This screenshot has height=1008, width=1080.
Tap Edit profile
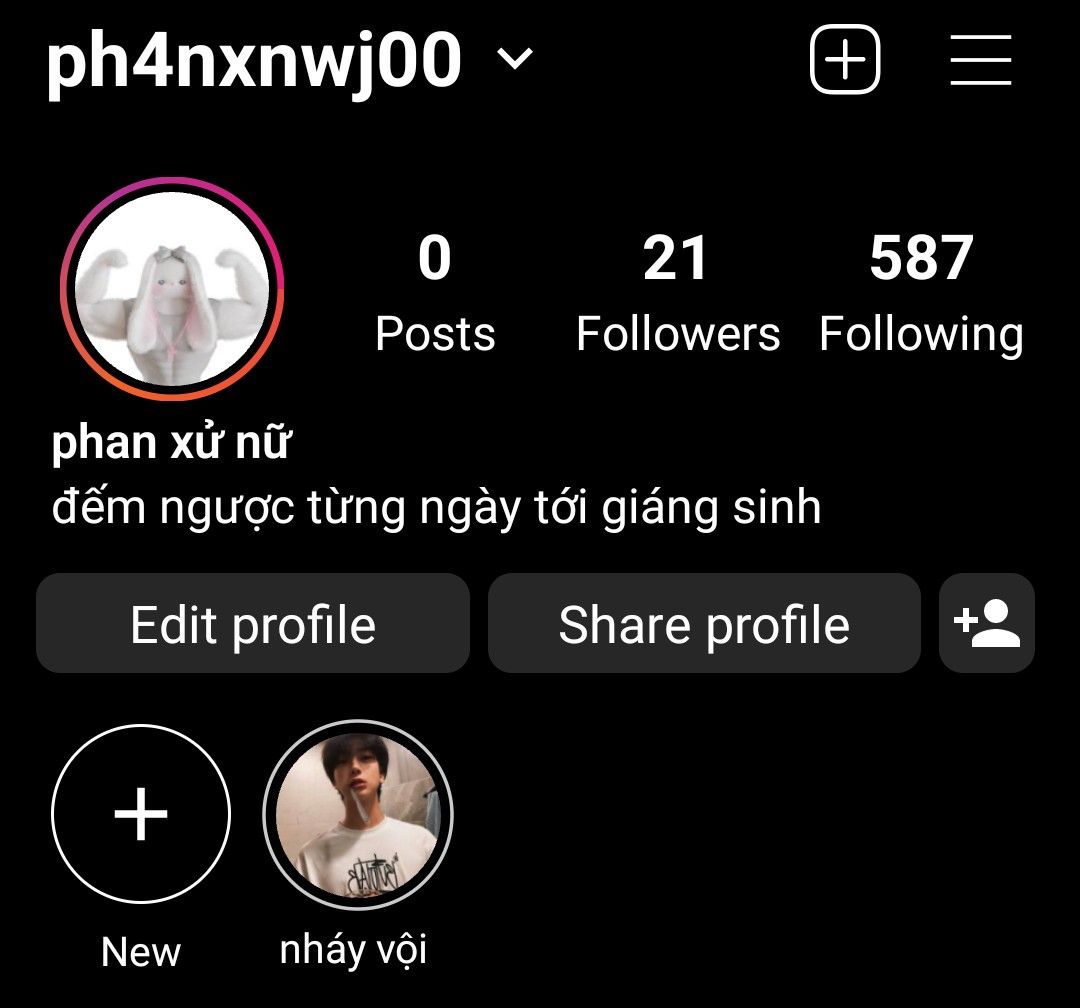pyautogui.click(x=253, y=624)
